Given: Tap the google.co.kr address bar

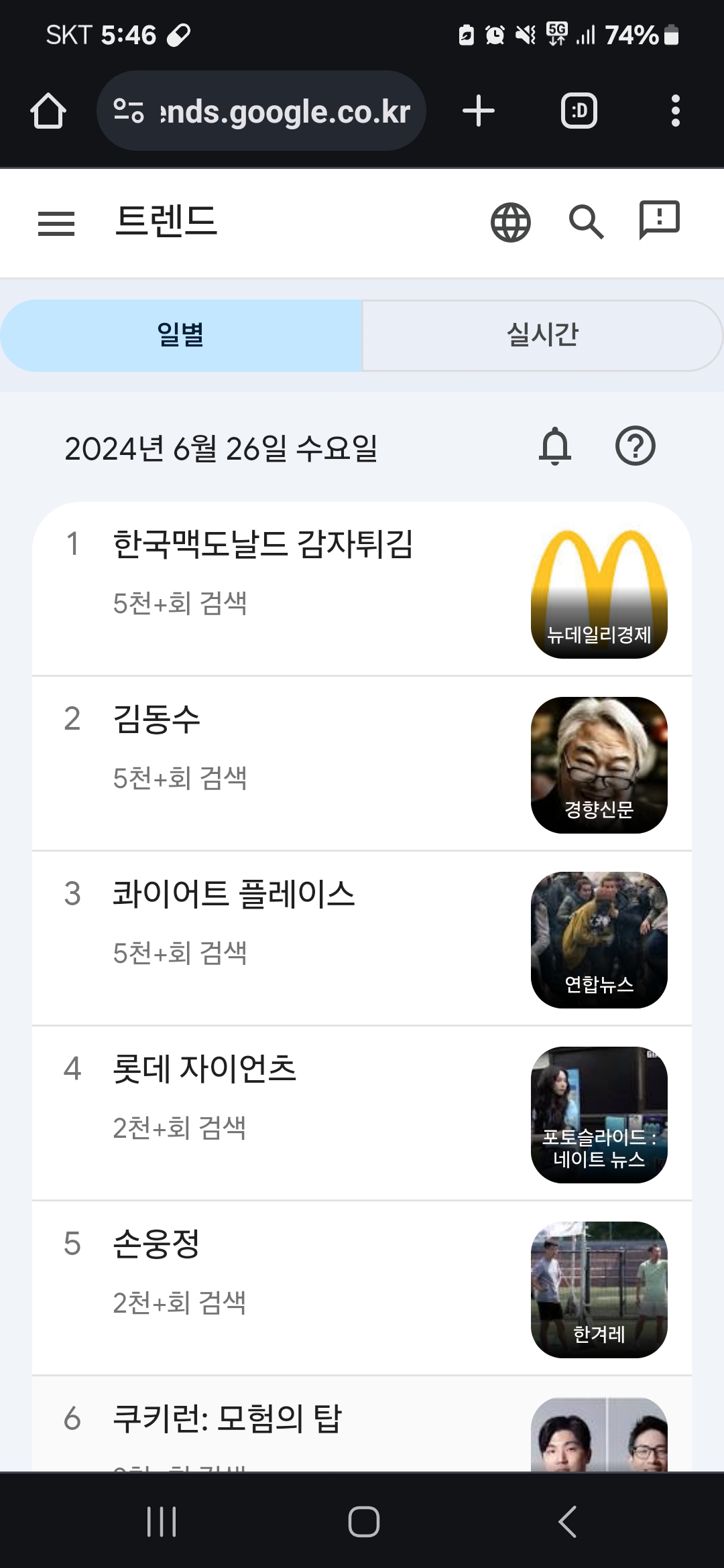Looking at the screenshot, I should [261, 111].
